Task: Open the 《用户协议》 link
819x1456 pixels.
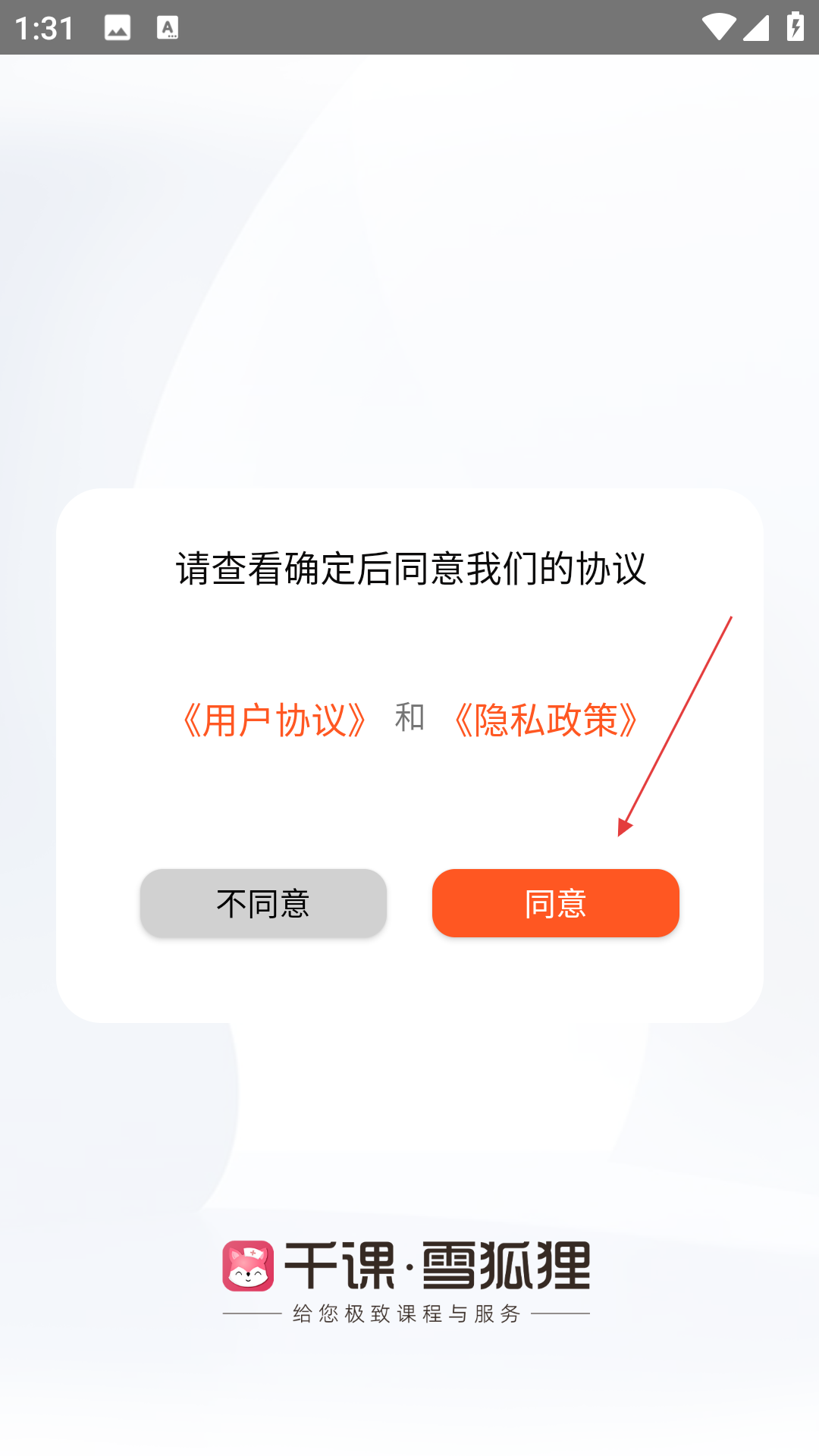Action: point(275,720)
